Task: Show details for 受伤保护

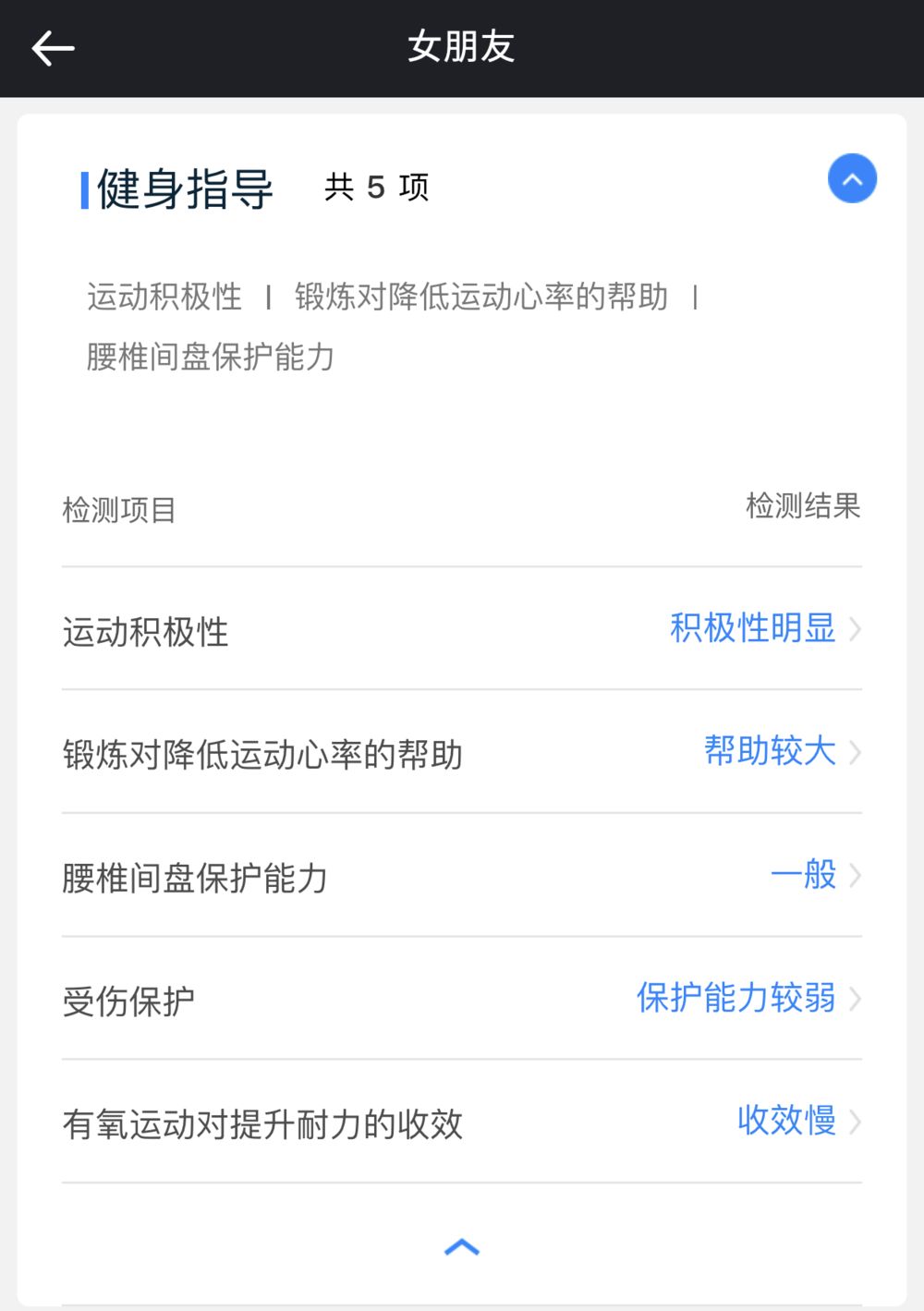Action: click(x=748, y=999)
